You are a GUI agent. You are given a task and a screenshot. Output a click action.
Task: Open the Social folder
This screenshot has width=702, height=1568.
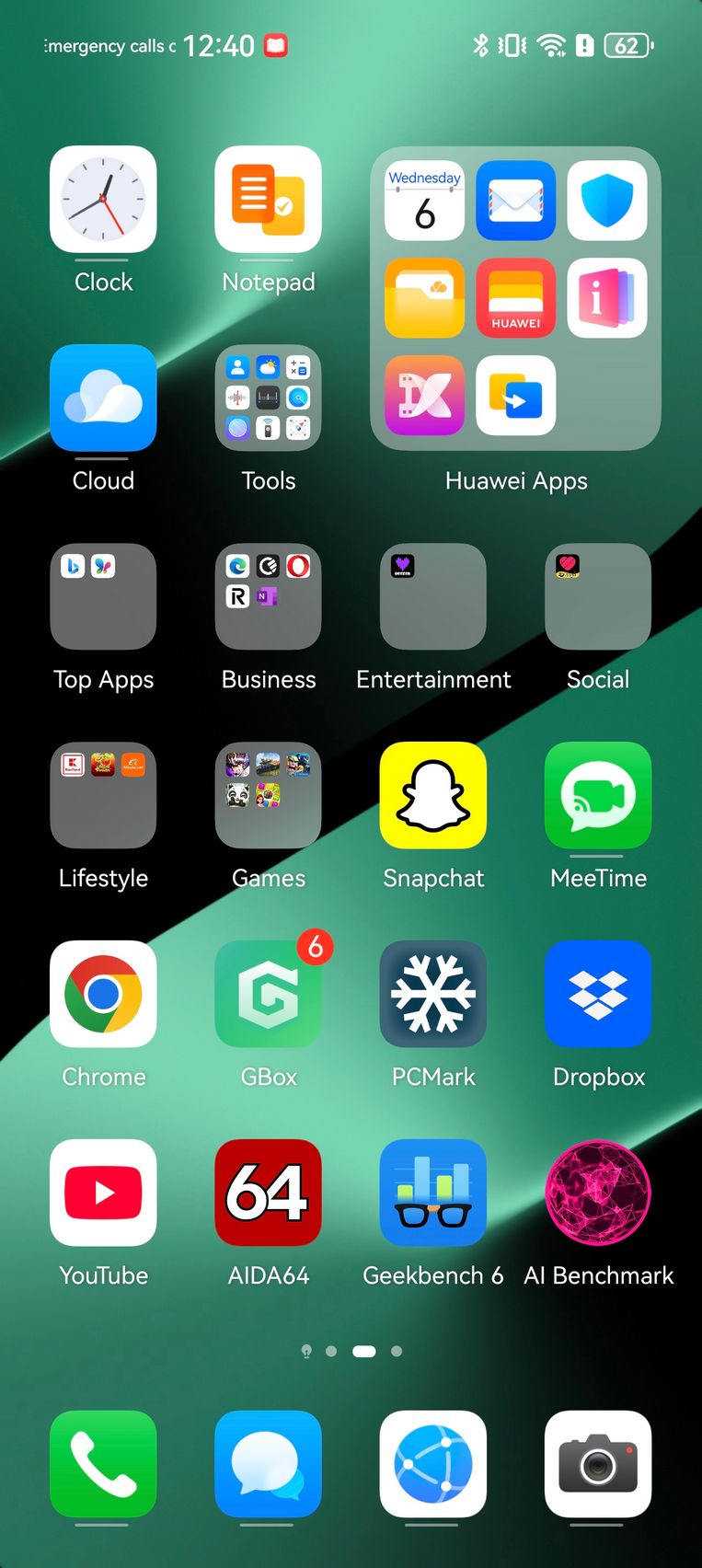coord(598,596)
